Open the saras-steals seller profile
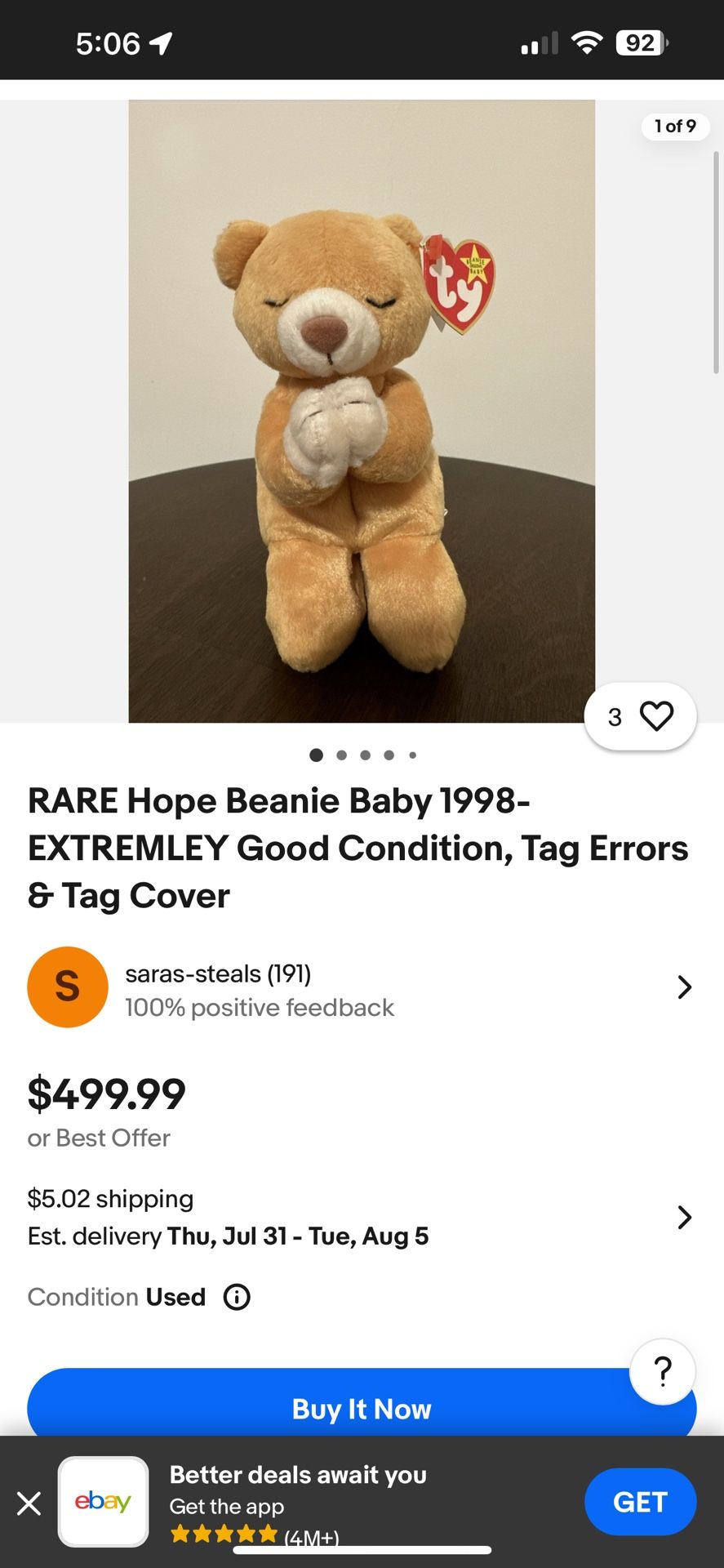 tap(219, 973)
